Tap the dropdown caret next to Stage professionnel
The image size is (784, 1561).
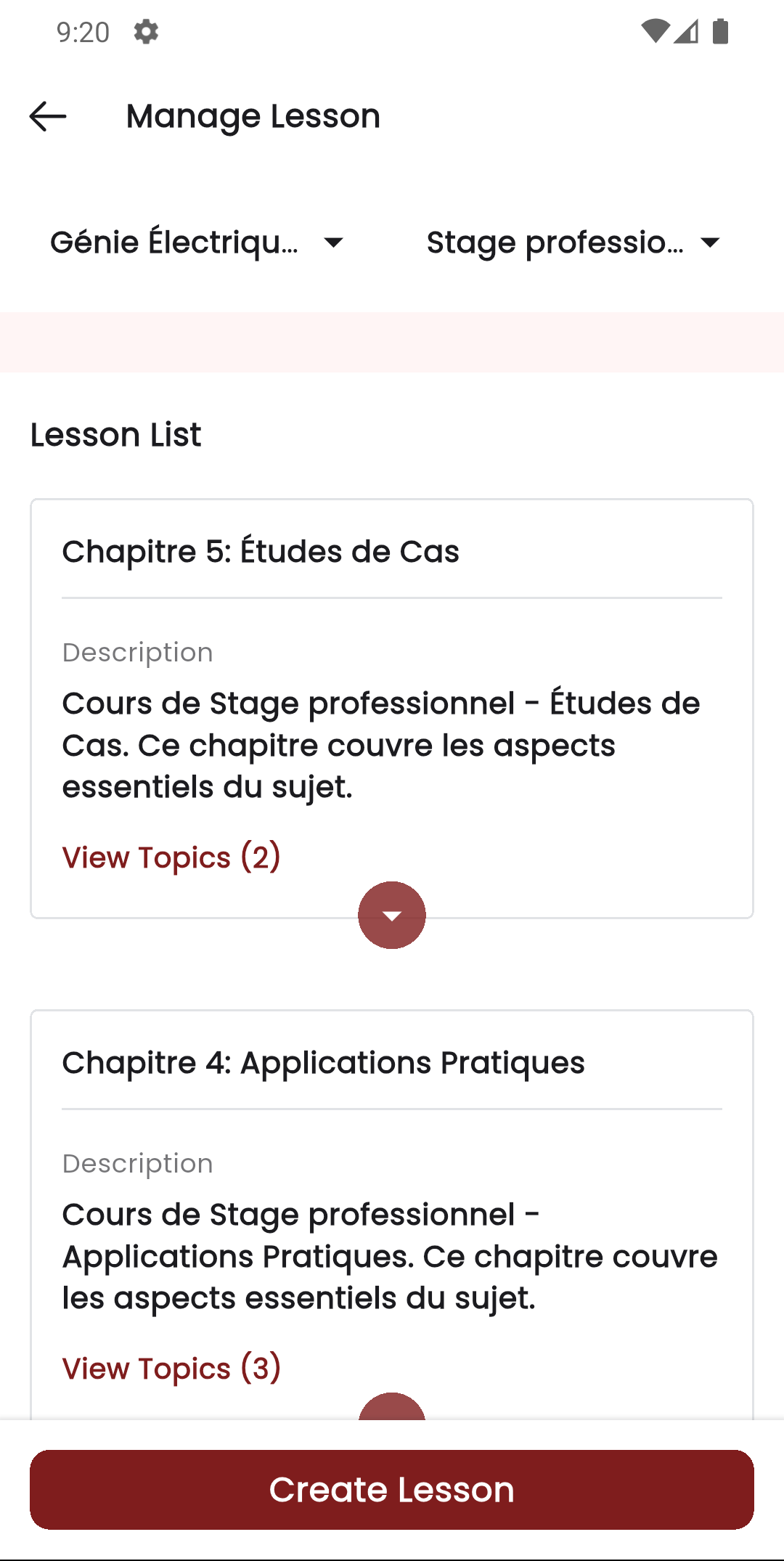click(x=709, y=242)
